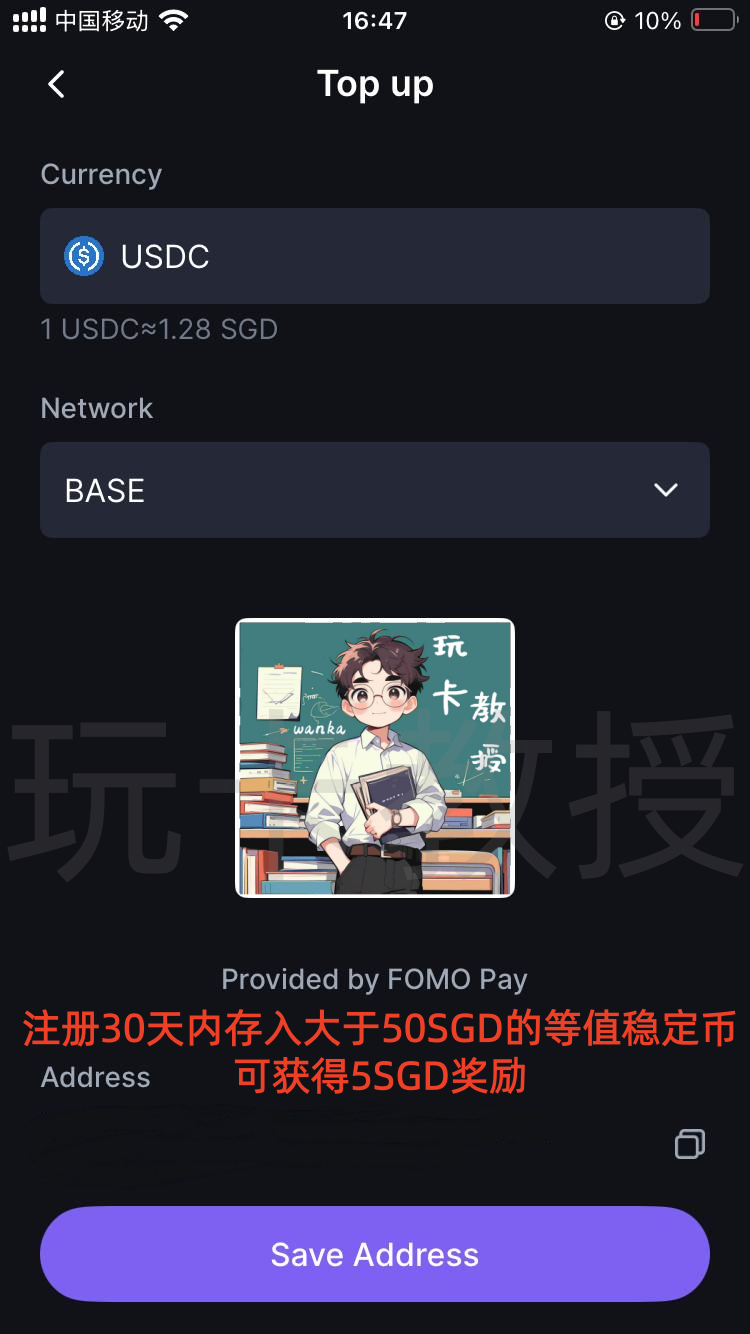The height and width of the screenshot is (1334, 750).
Task: Tap the '1 USDC≈1.28 SGD' rate text
Action: 160,329
